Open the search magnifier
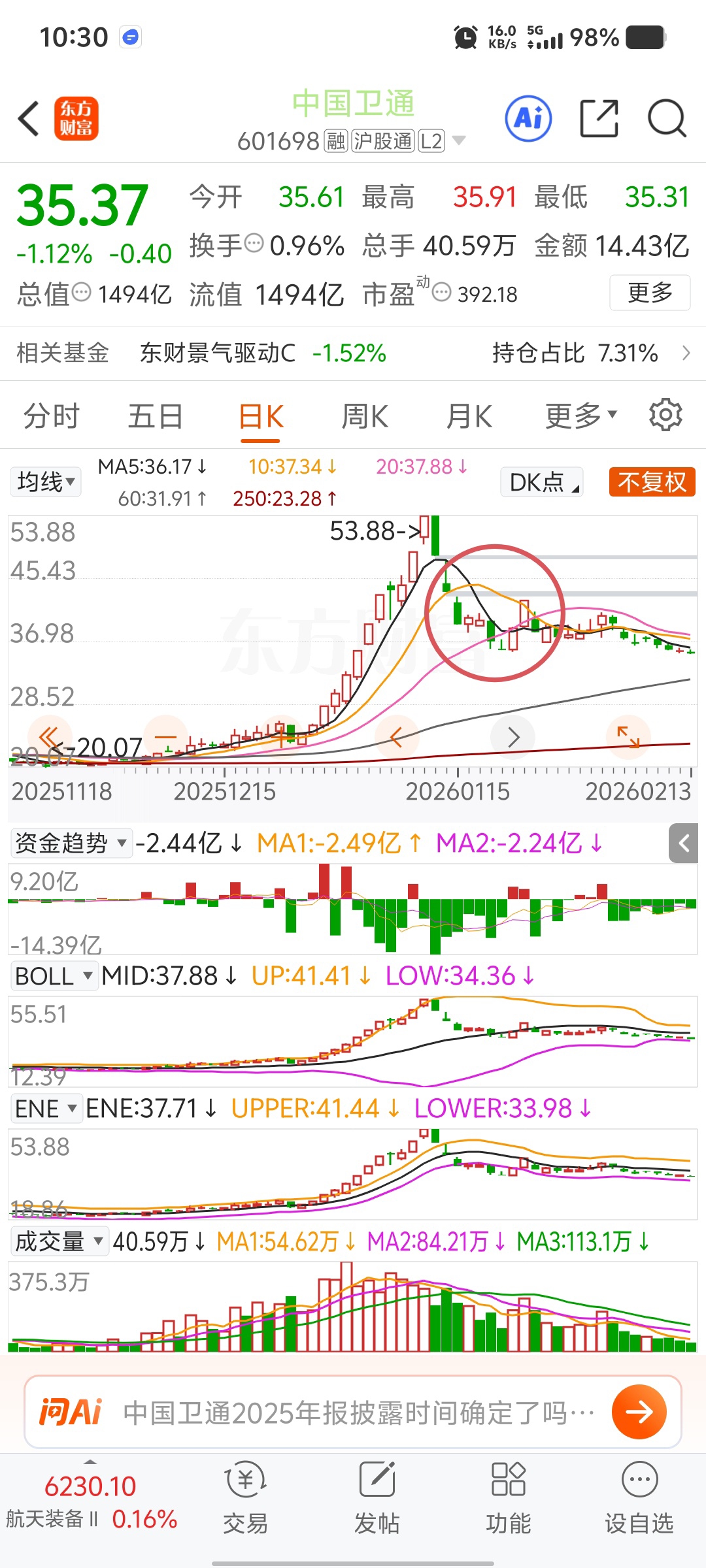Screen dimensions: 706x1568 click(666, 119)
